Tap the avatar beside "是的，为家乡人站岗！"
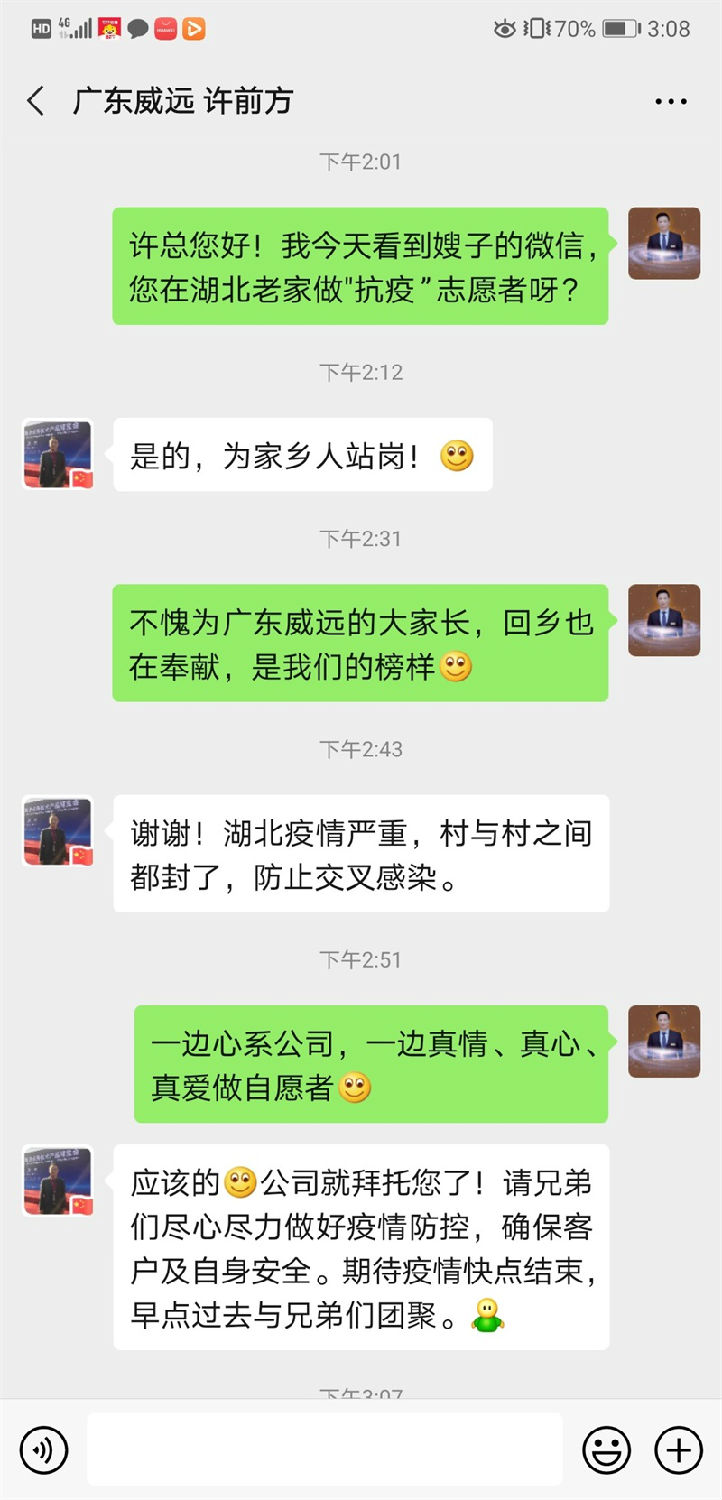Viewport: 722px width, 1500px height. (x=58, y=454)
